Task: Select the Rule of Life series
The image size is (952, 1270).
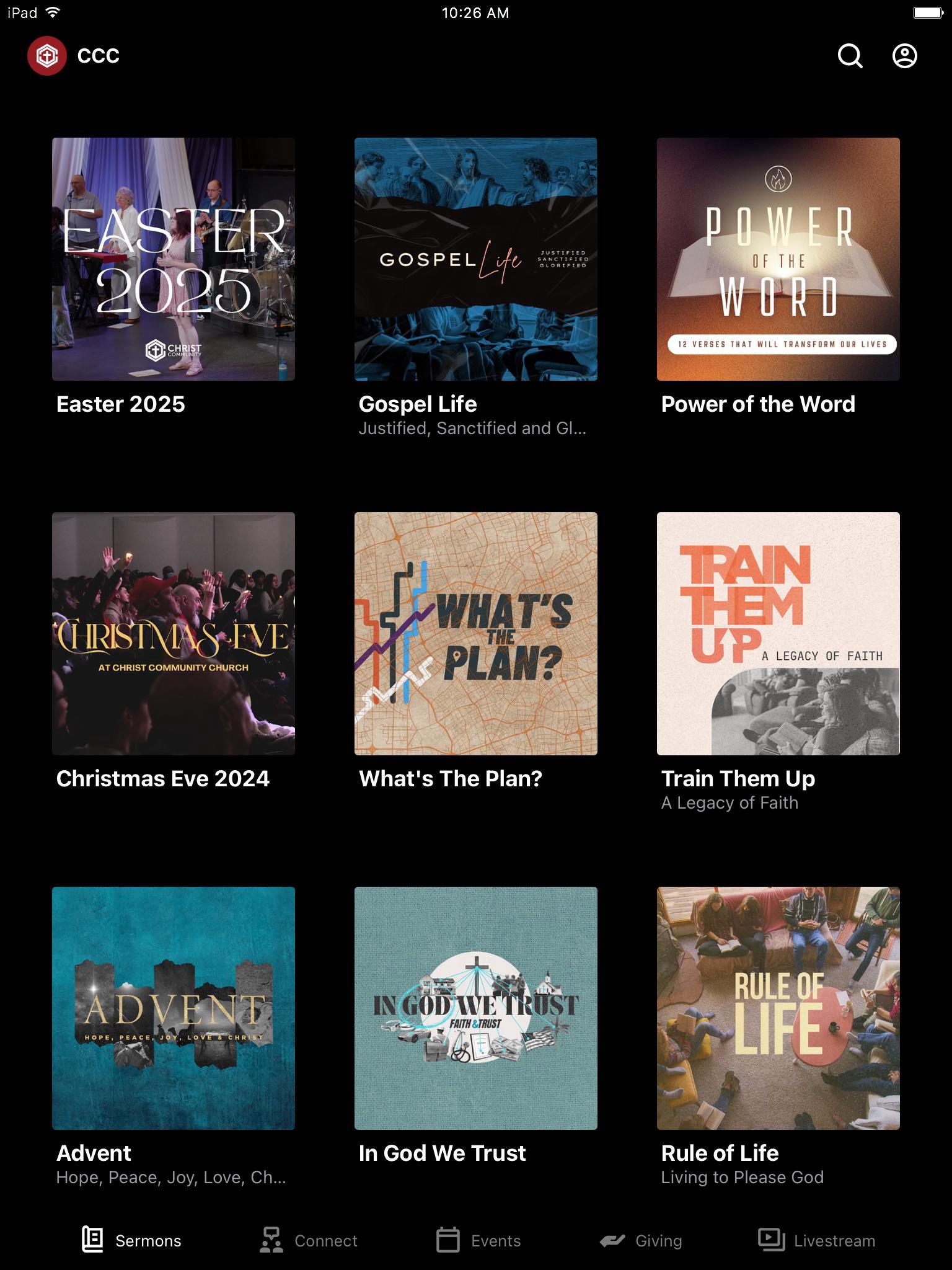Action: click(x=778, y=1008)
